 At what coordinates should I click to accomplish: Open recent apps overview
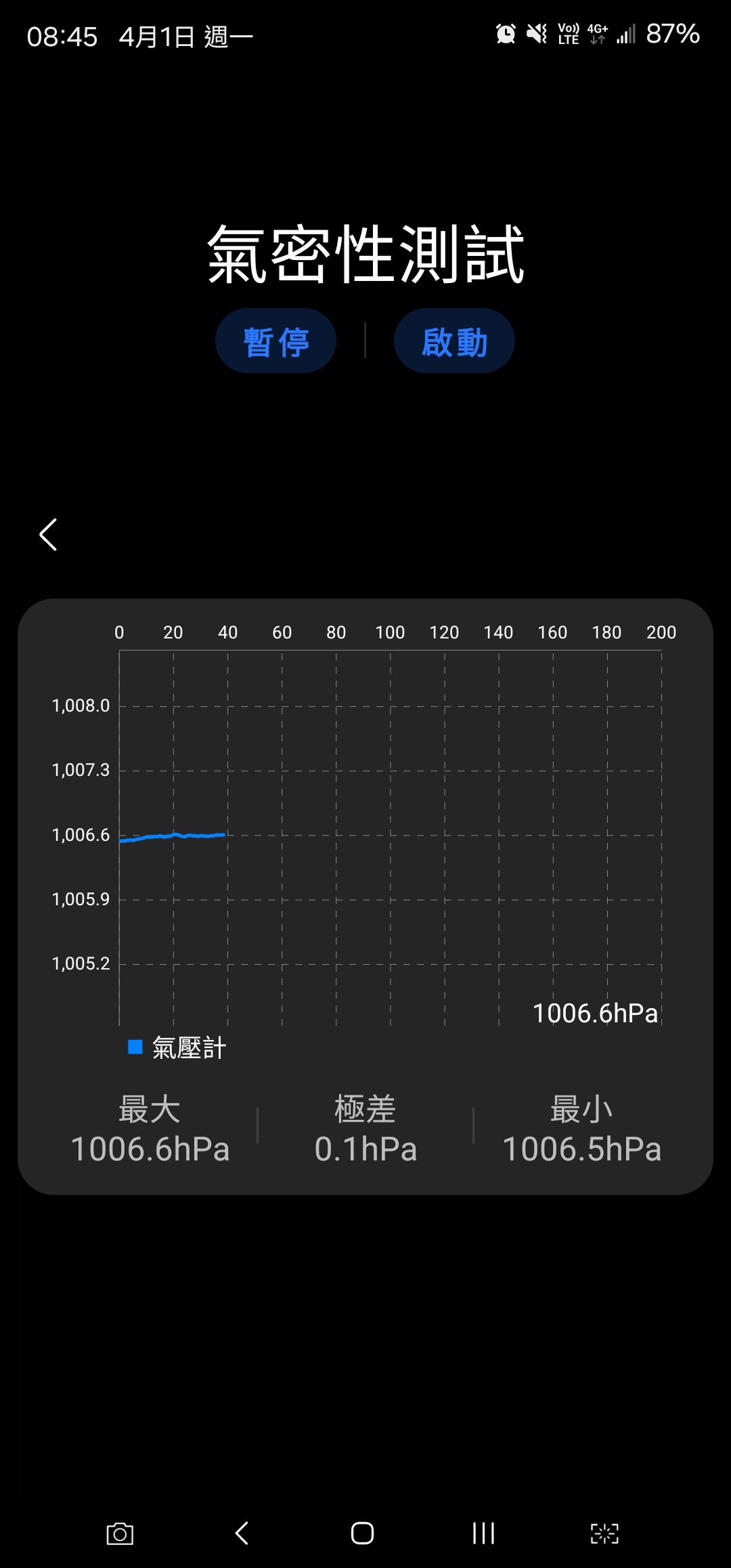[x=483, y=1533]
